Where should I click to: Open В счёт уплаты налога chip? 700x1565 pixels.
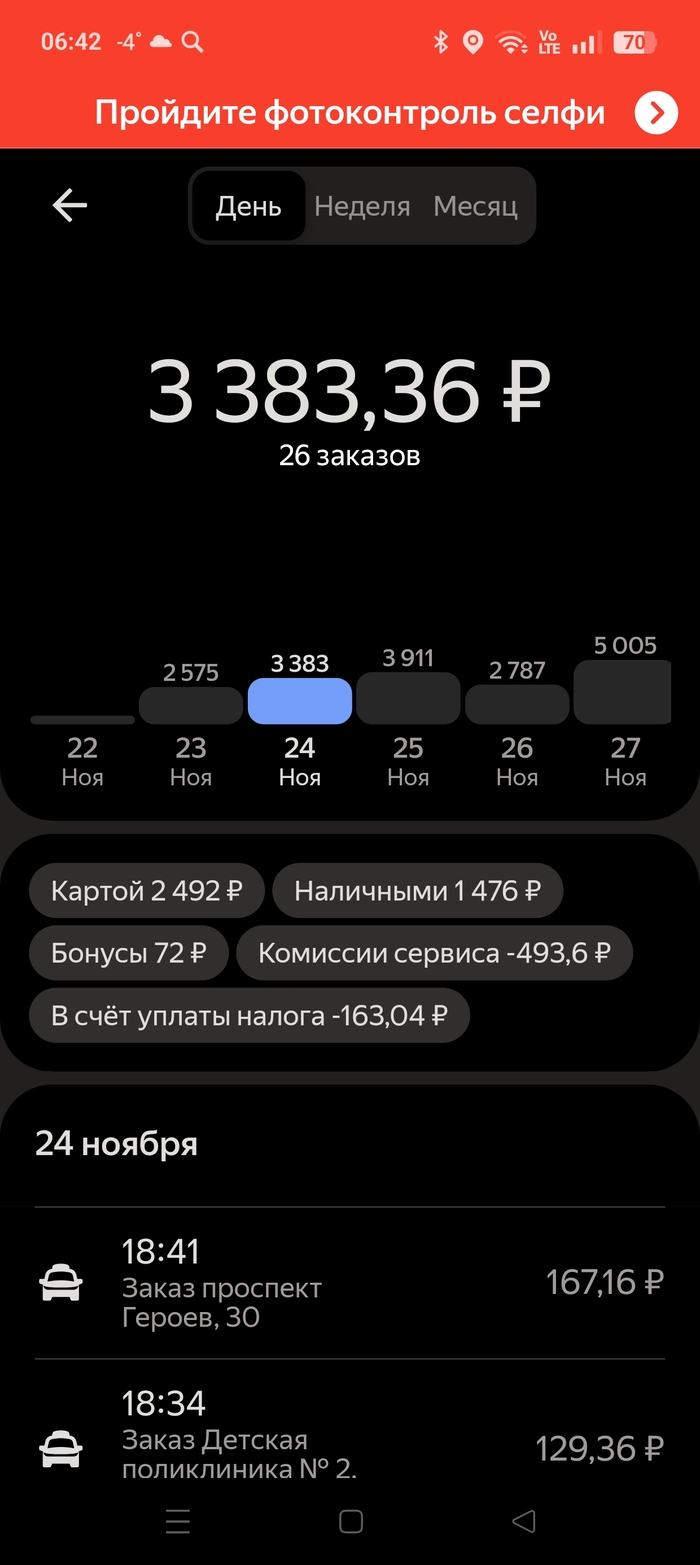coord(249,1016)
